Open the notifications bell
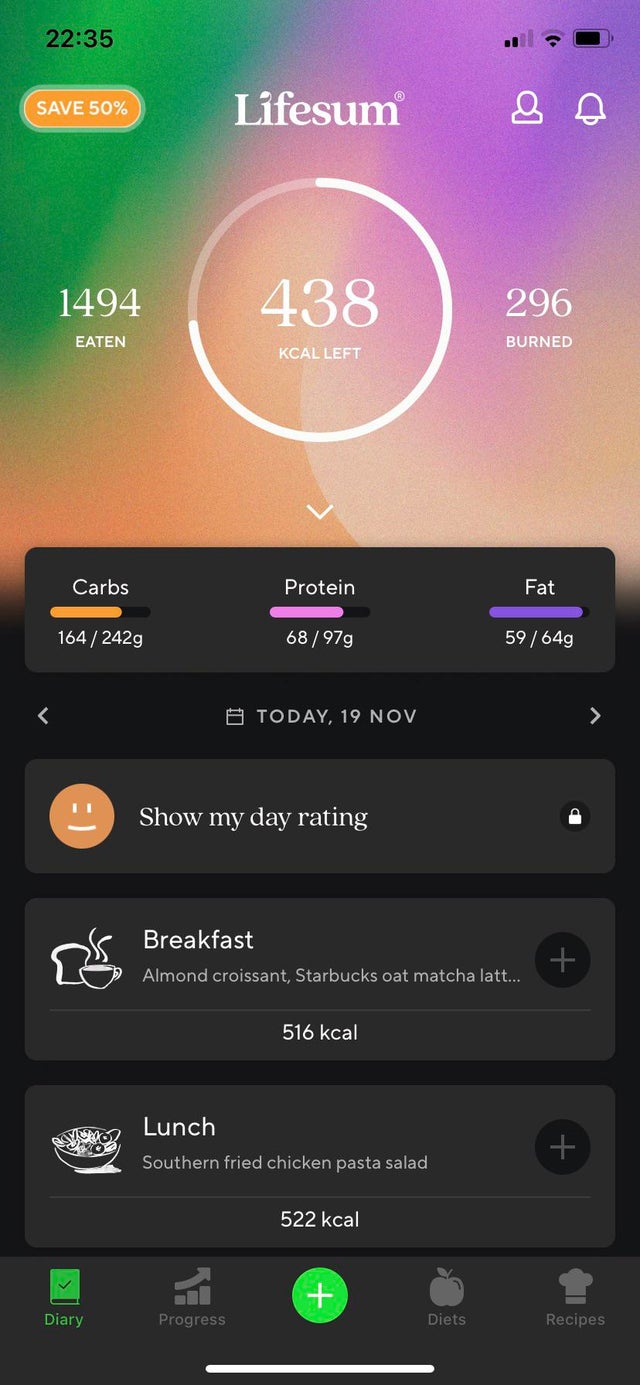 (590, 108)
